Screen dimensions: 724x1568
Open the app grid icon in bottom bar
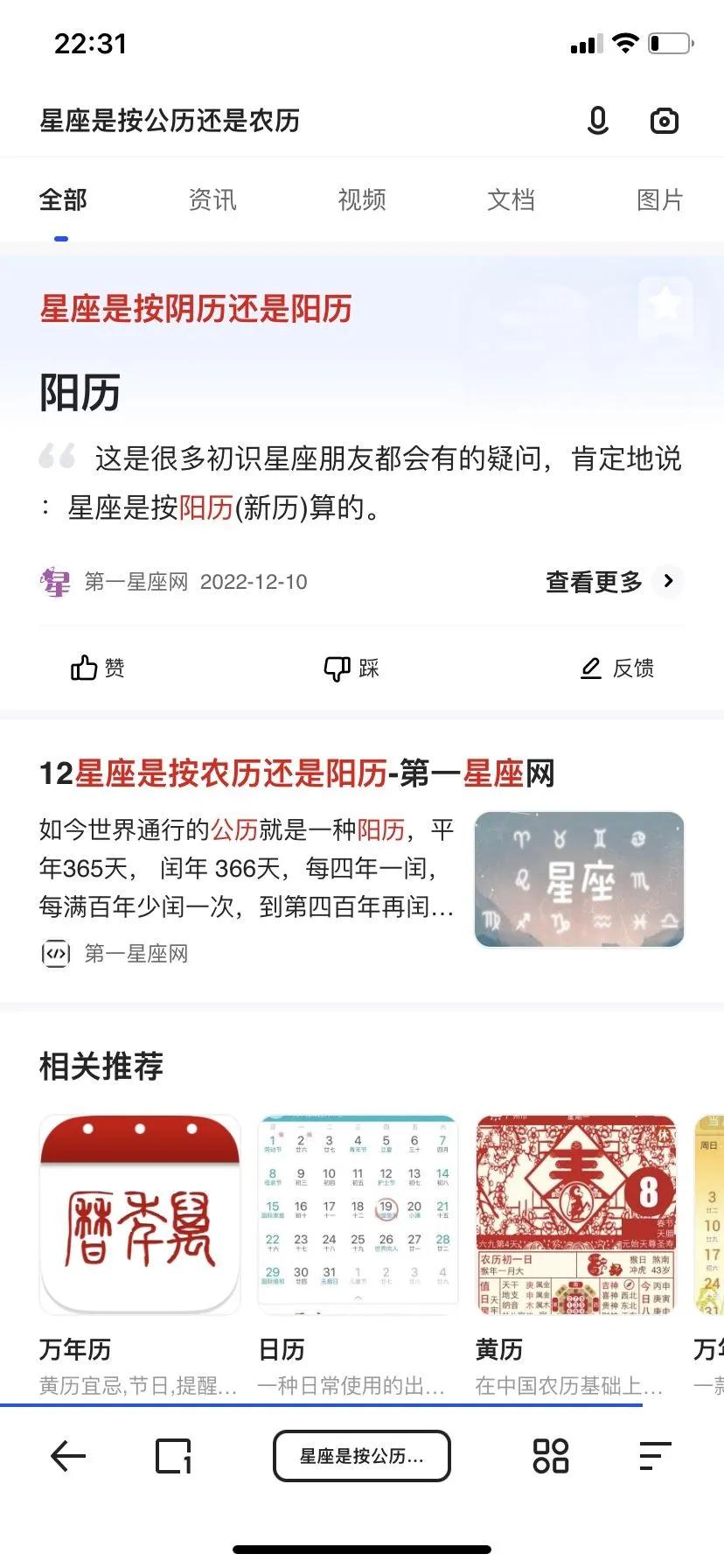point(549,1455)
